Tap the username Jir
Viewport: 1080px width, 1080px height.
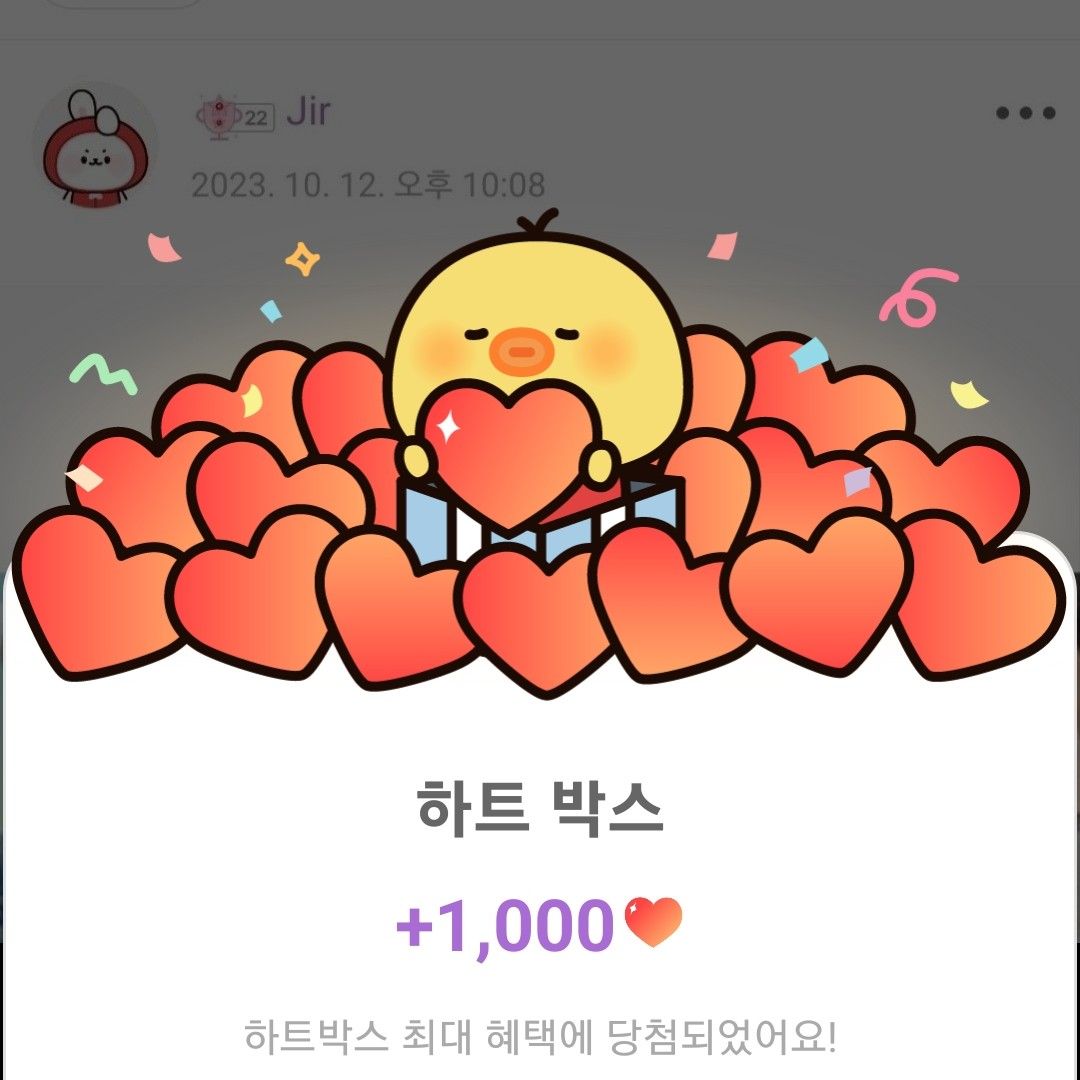tap(307, 112)
